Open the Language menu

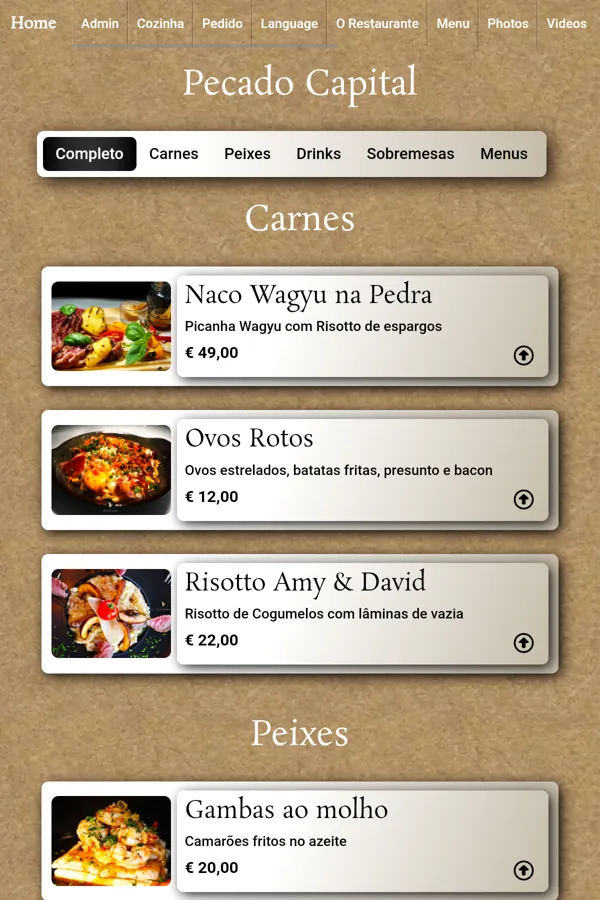click(289, 23)
